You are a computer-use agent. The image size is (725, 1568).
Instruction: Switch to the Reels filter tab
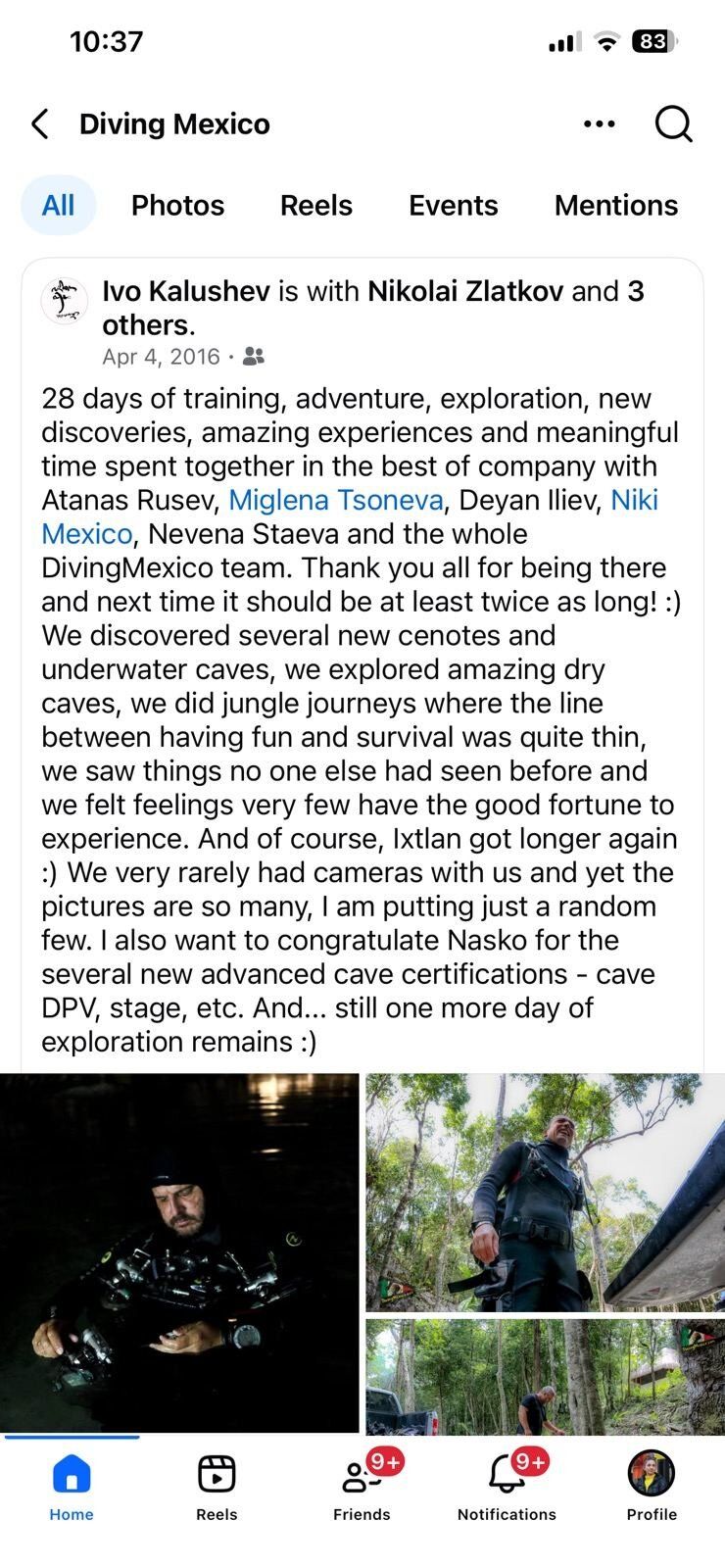tap(315, 205)
